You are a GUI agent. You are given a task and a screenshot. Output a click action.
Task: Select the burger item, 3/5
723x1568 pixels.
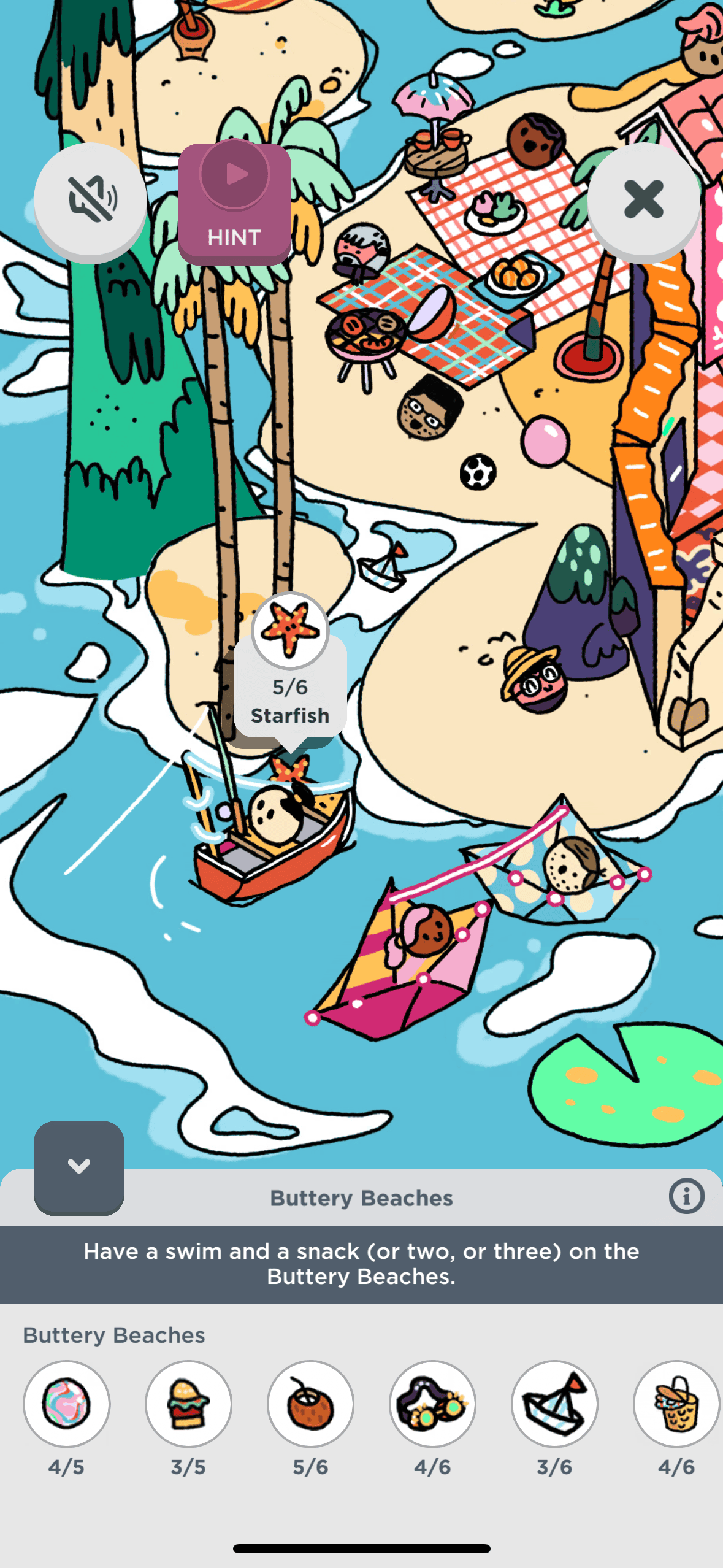pos(188,1404)
